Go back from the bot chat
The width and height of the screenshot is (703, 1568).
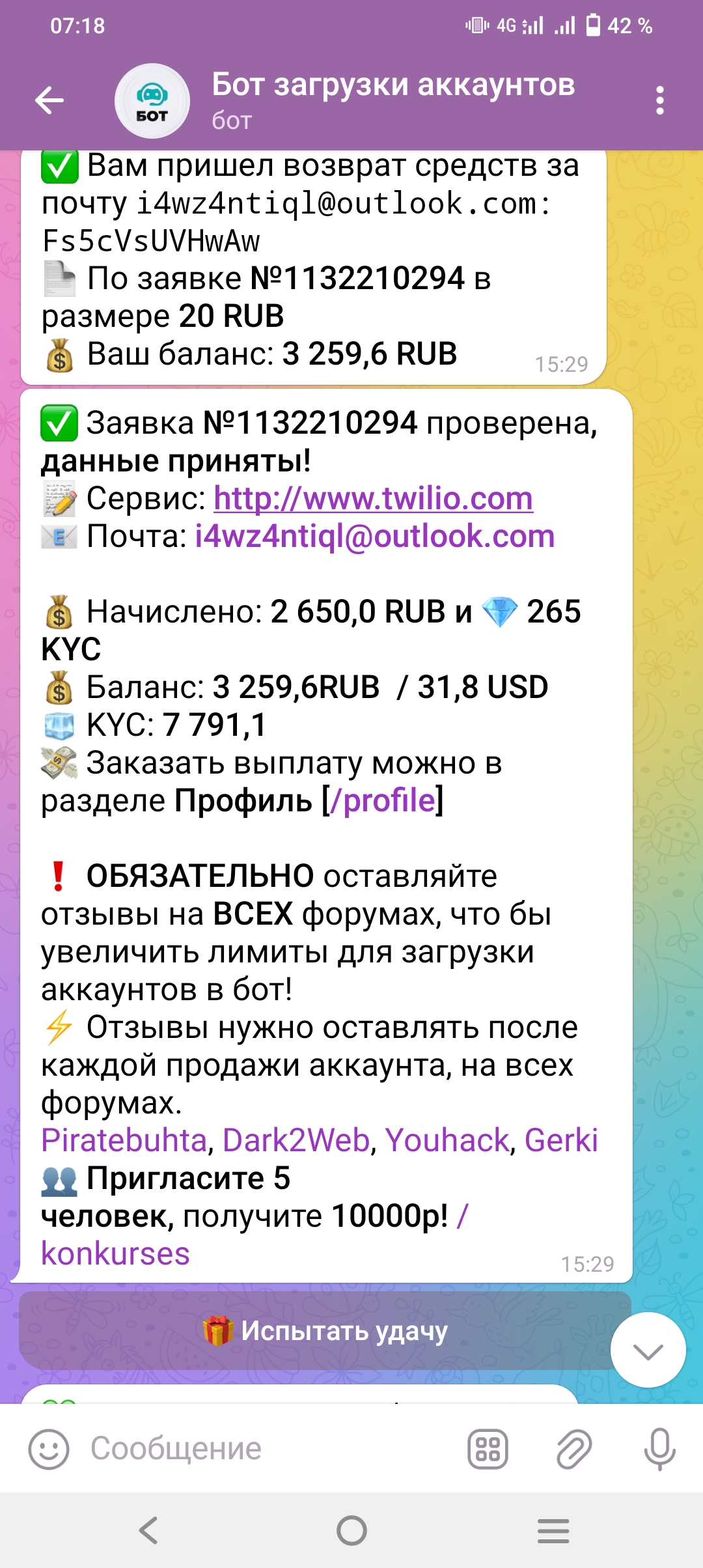49,100
